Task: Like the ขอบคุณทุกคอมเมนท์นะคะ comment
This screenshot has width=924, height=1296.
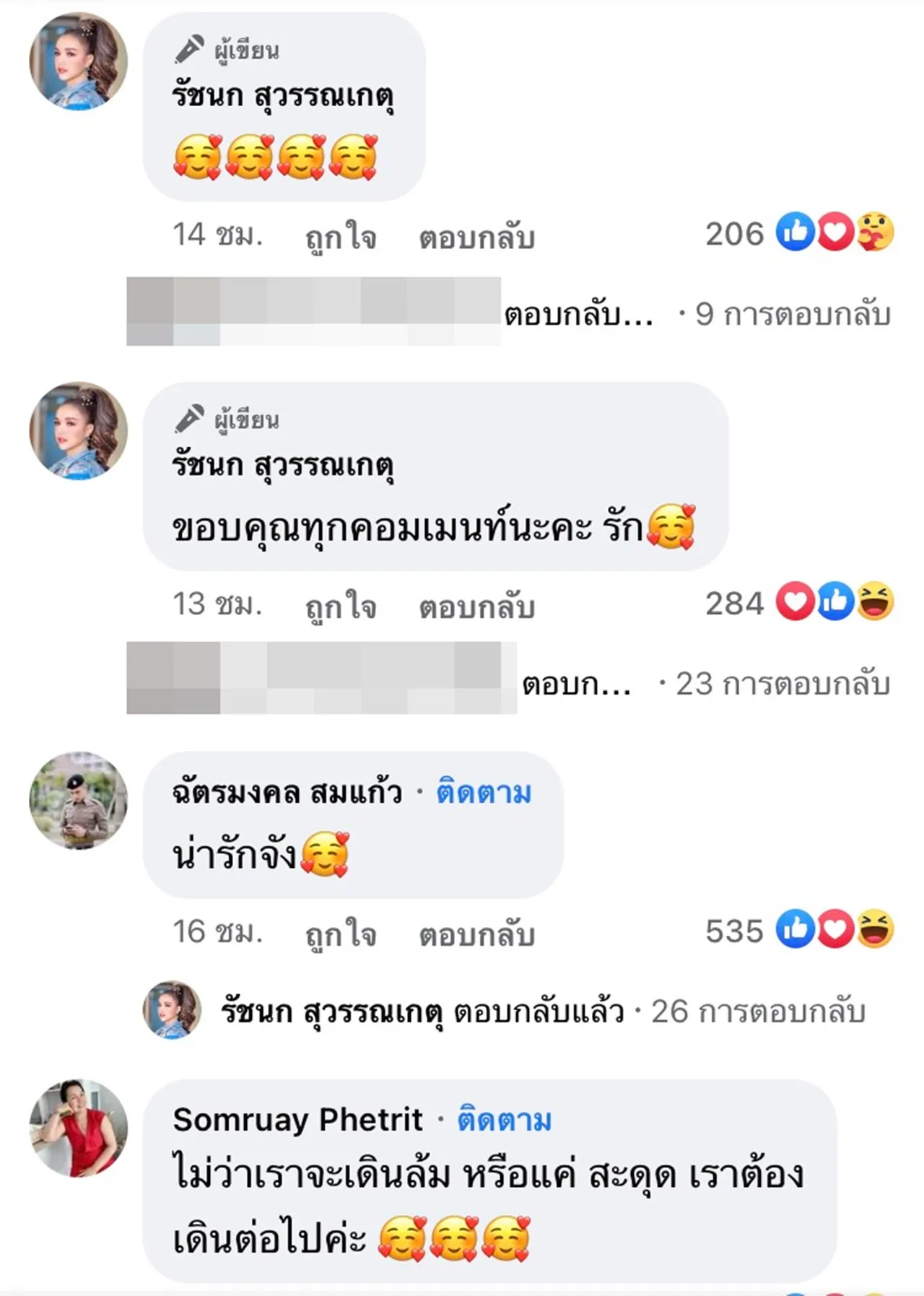Action: (x=341, y=605)
